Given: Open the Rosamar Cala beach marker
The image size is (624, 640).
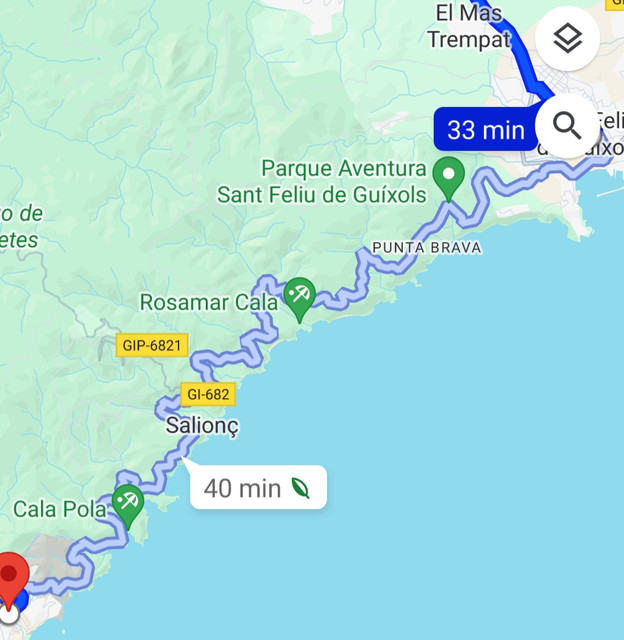Looking at the screenshot, I should [299, 297].
